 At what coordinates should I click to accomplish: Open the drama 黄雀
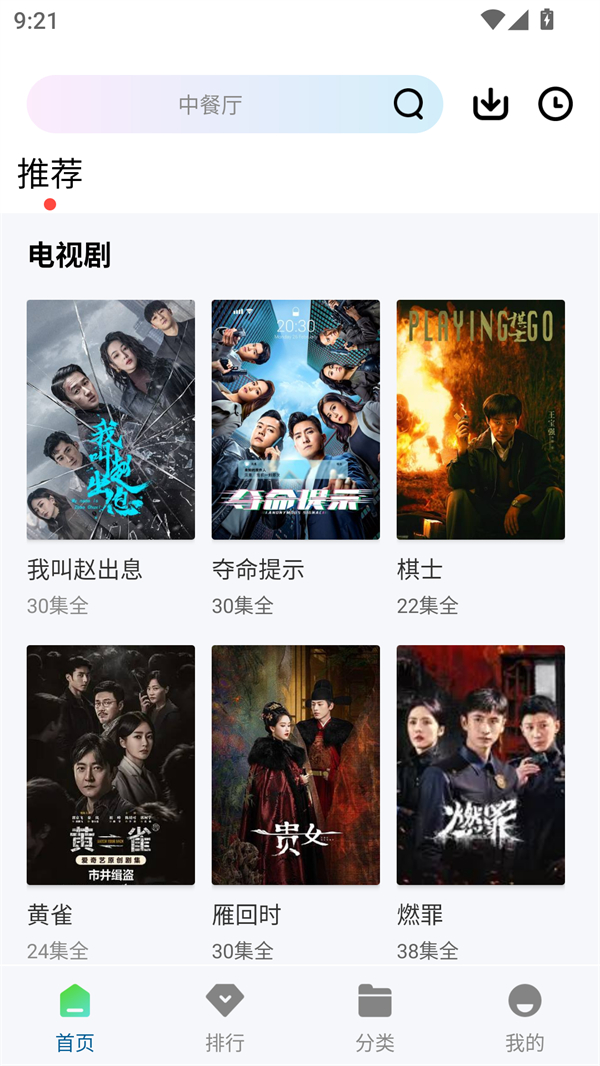(x=111, y=765)
